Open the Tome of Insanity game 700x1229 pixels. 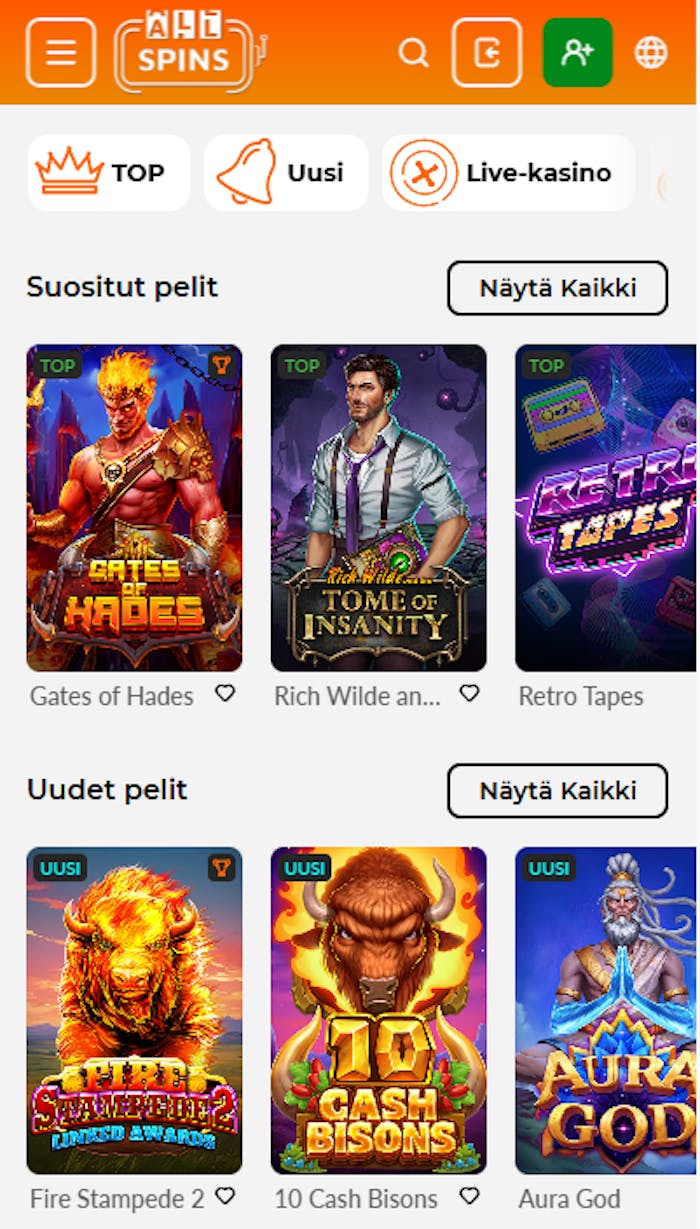coord(378,508)
